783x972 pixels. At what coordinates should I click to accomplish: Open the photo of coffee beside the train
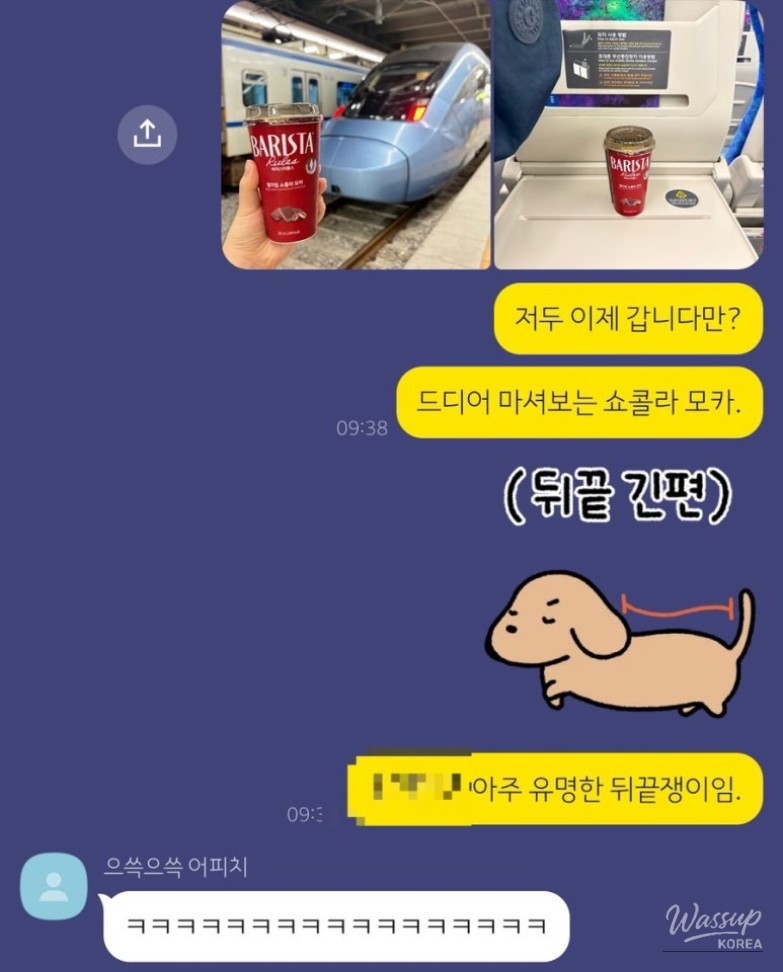click(356, 135)
